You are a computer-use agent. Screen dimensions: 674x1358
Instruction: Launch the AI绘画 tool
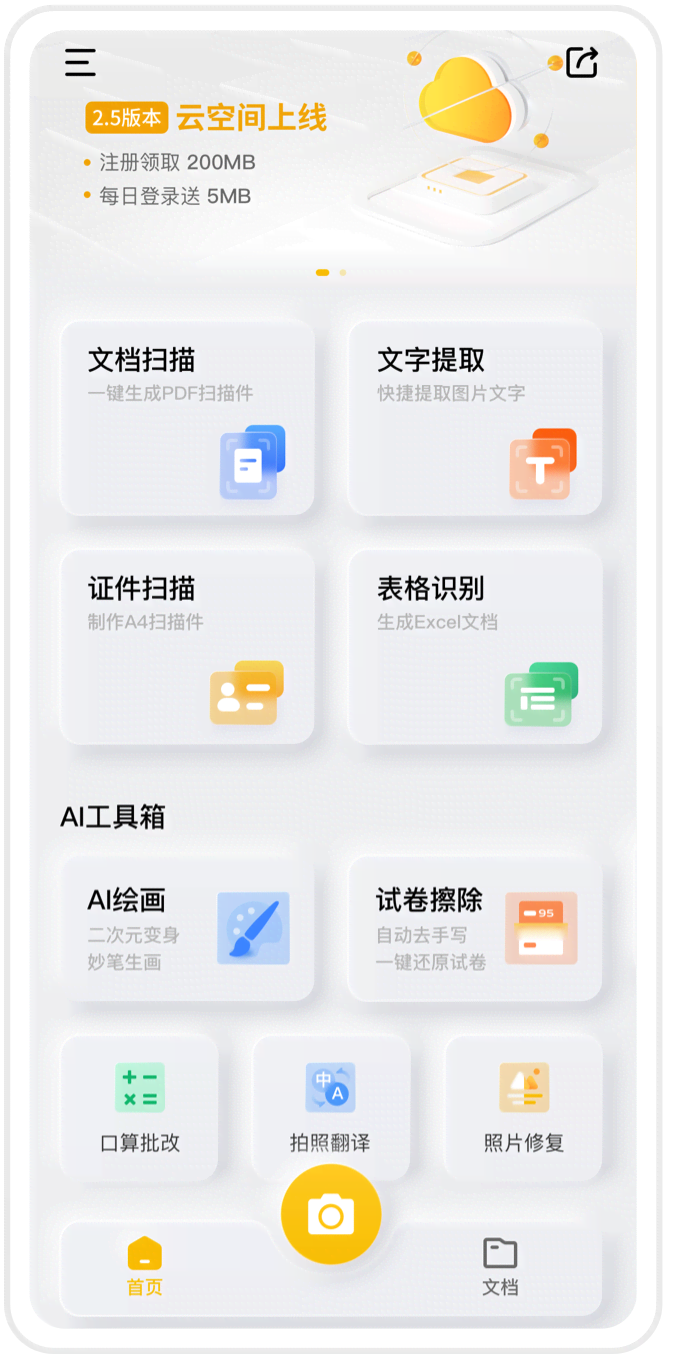[x=187, y=929]
